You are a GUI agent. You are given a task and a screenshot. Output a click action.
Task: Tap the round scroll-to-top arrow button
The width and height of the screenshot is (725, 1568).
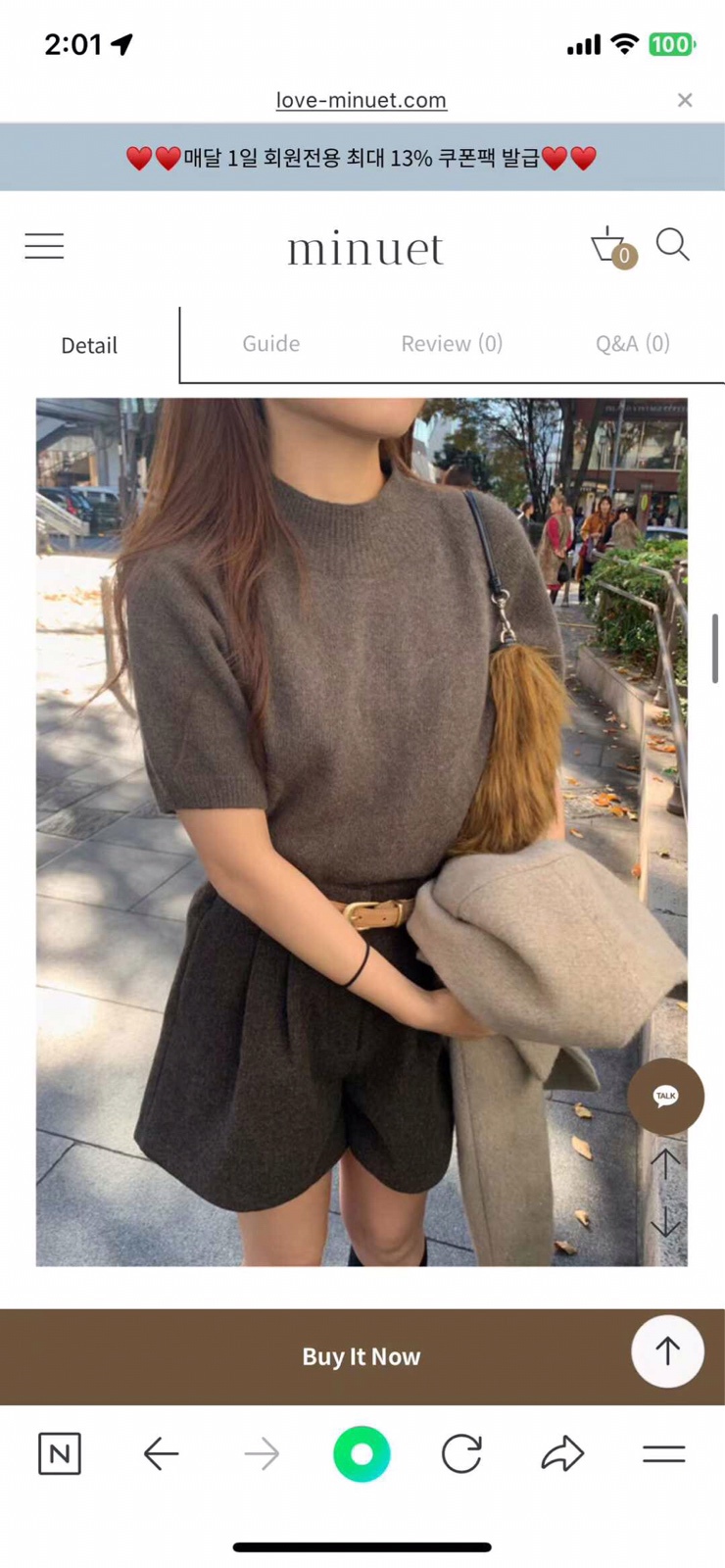pyautogui.click(x=667, y=1351)
